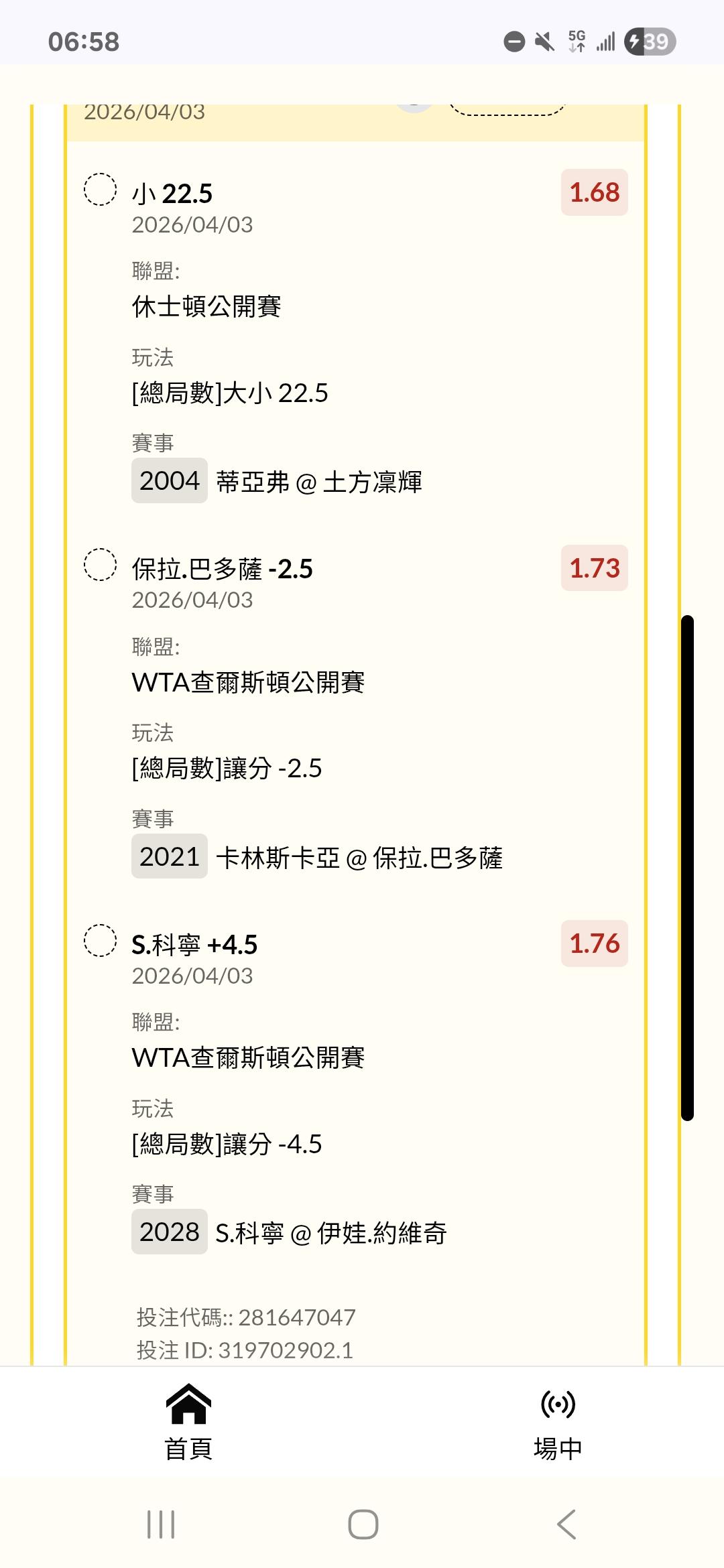Go to the 首頁 home tab

188,1422
